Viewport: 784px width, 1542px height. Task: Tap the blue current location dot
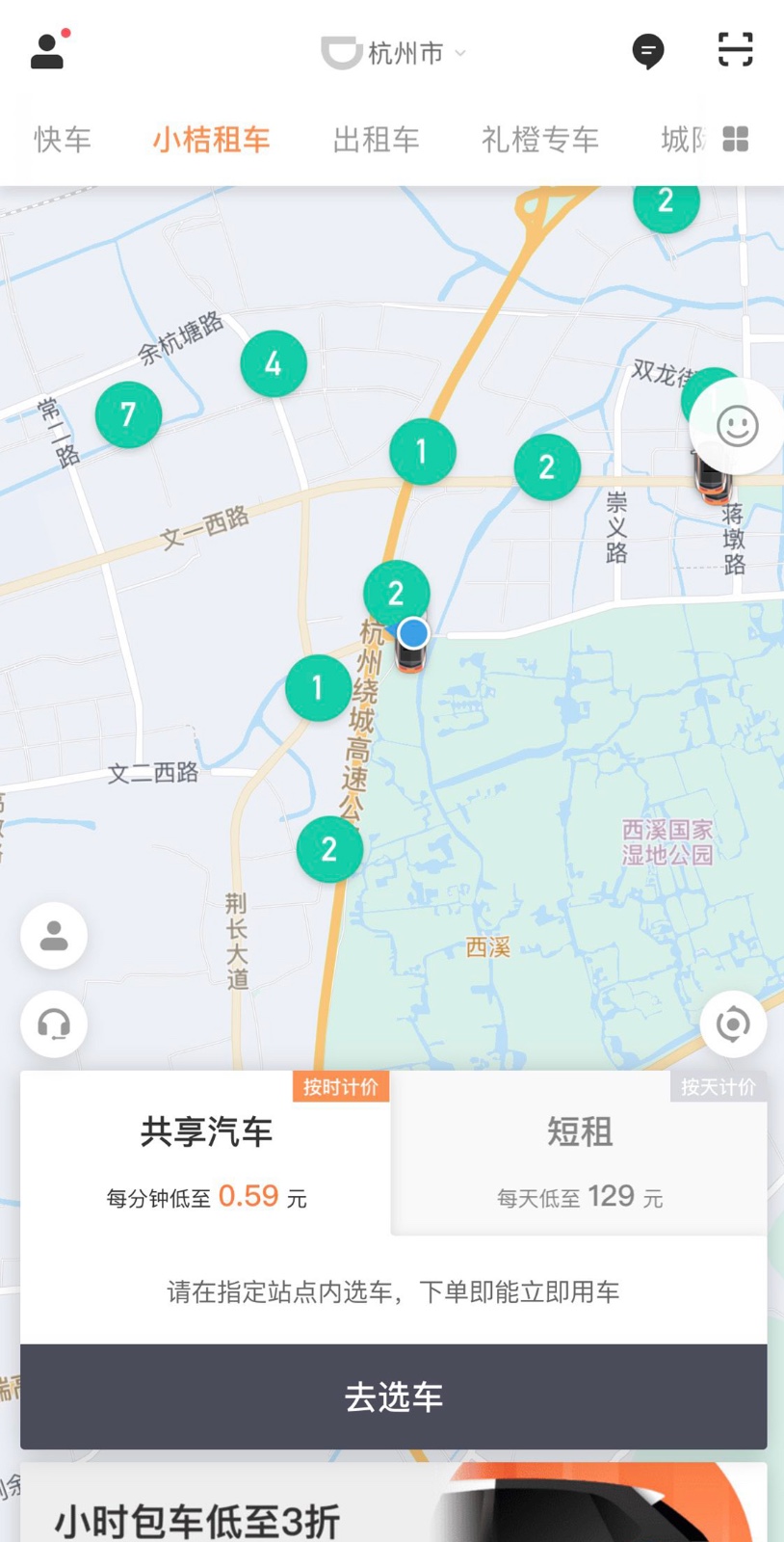[412, 632]
